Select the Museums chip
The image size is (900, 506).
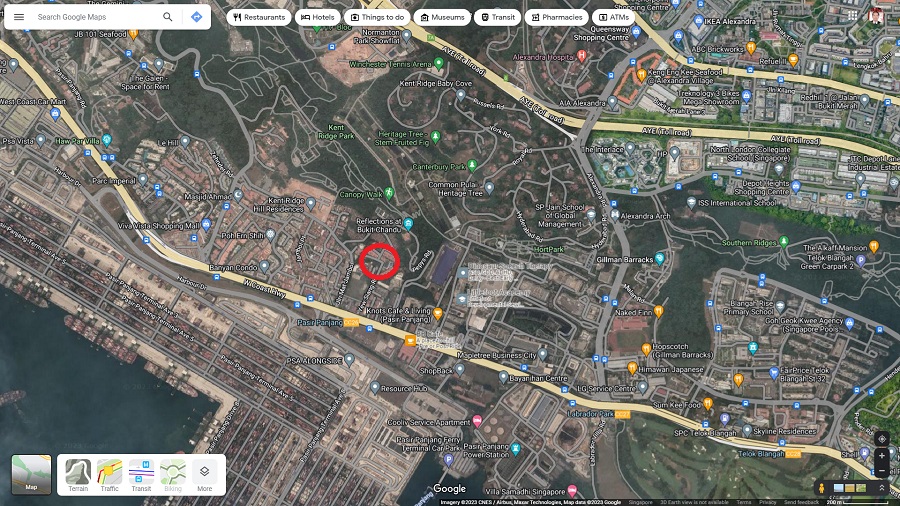(x=442, y=17)
